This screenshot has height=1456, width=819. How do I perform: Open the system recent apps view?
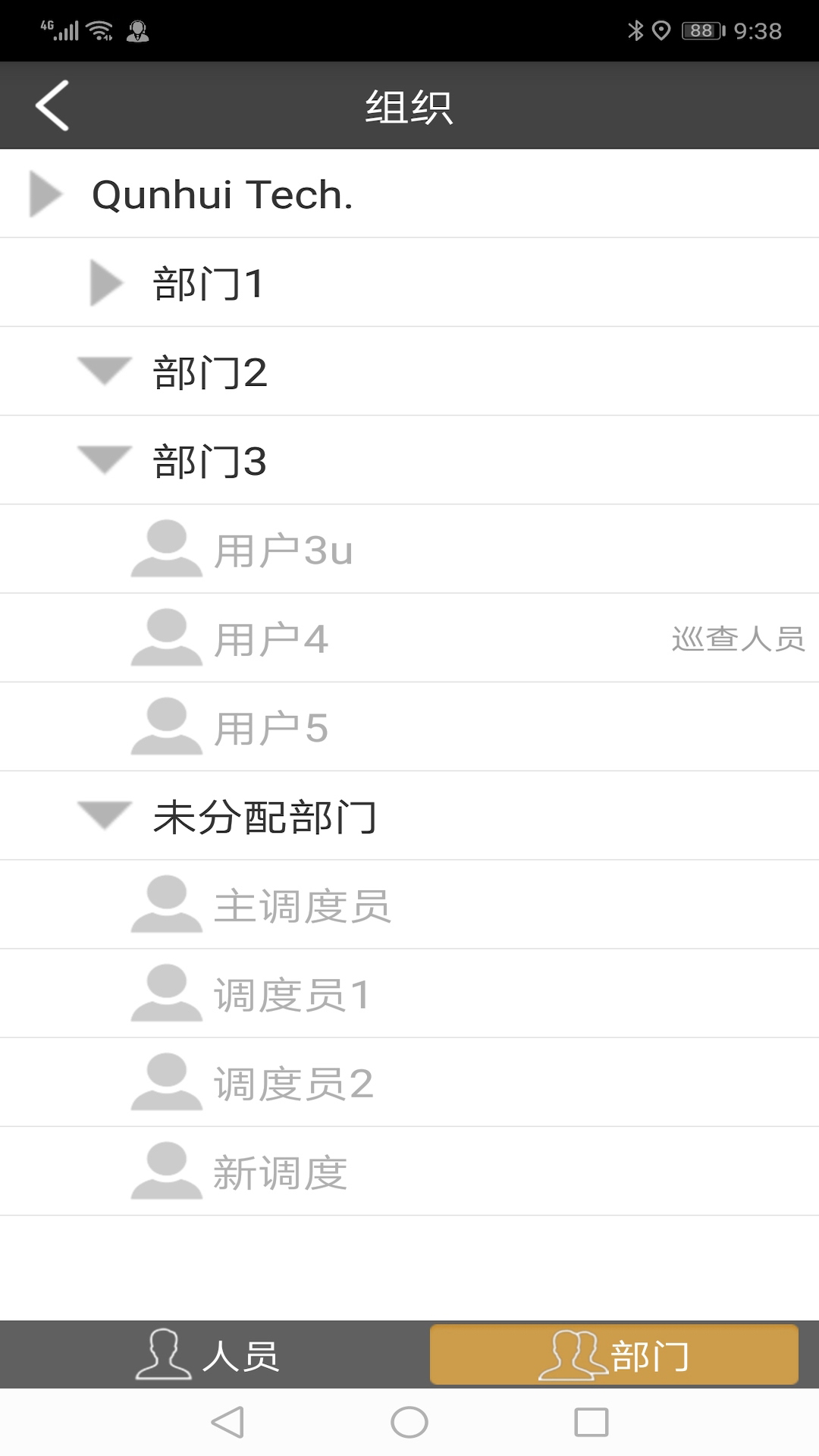[x=591, y=1422]
